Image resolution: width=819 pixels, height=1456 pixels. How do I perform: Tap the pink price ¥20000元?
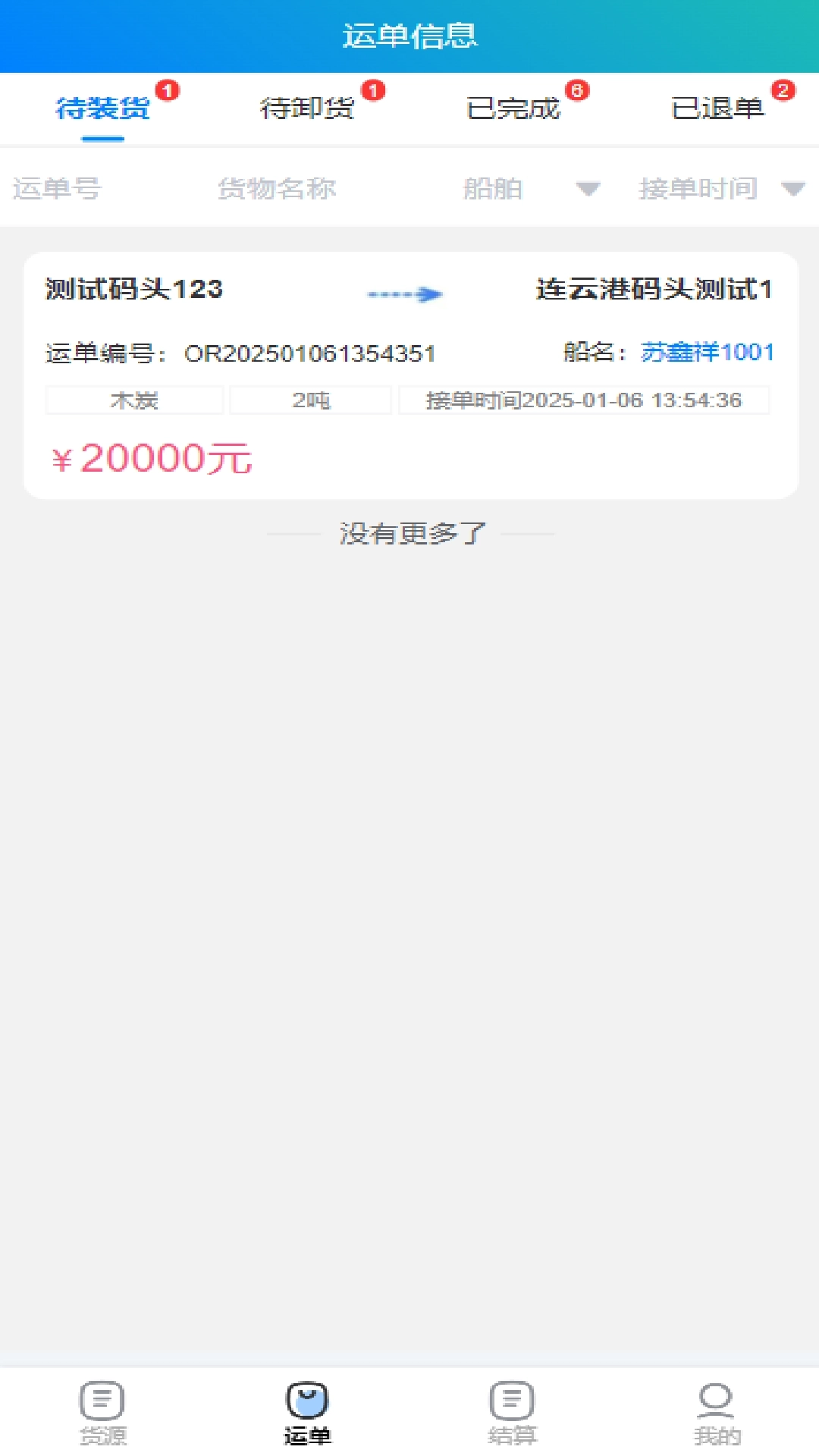pos(150,457)
